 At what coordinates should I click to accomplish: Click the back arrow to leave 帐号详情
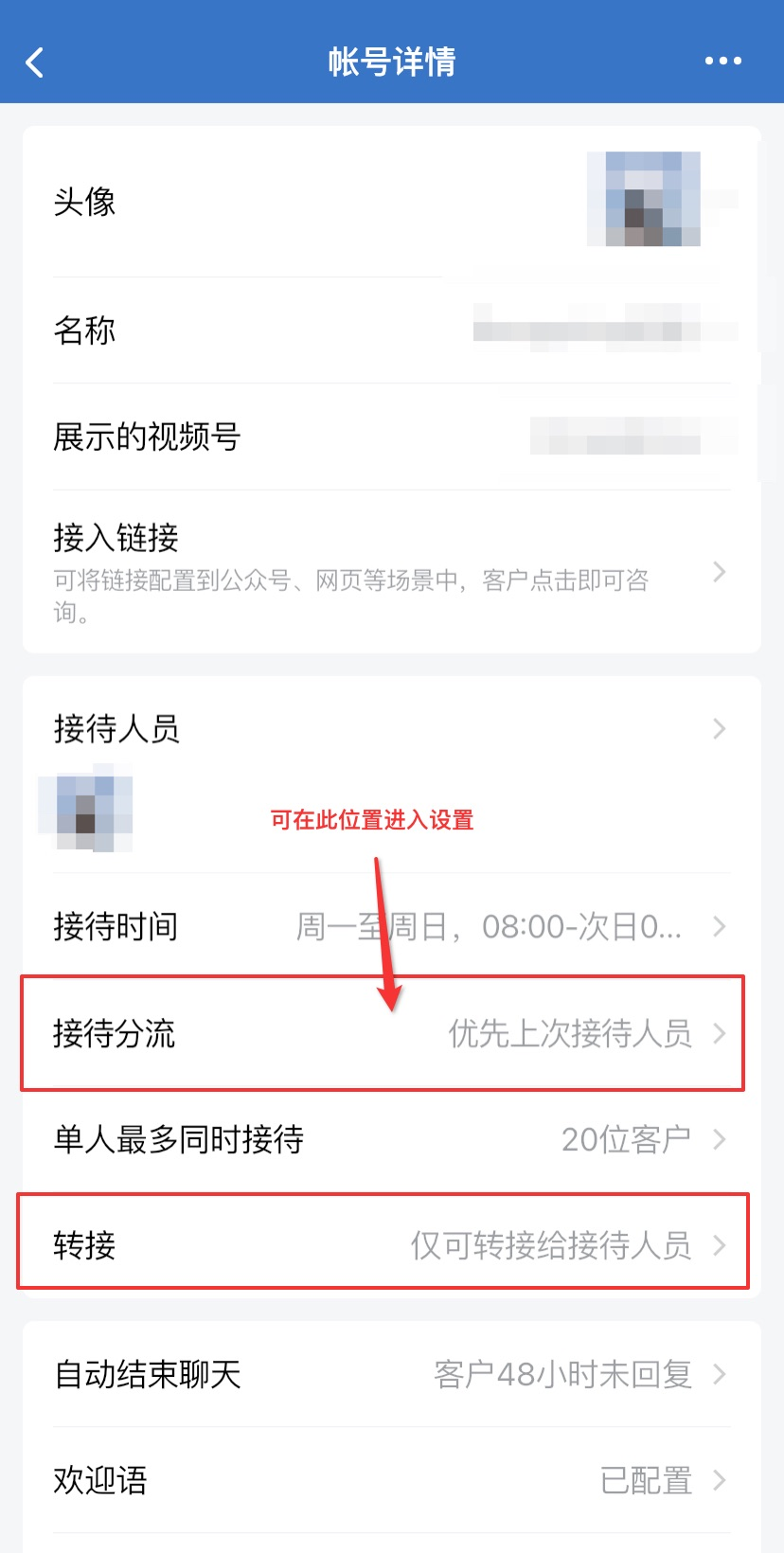(x=34, y=61)
